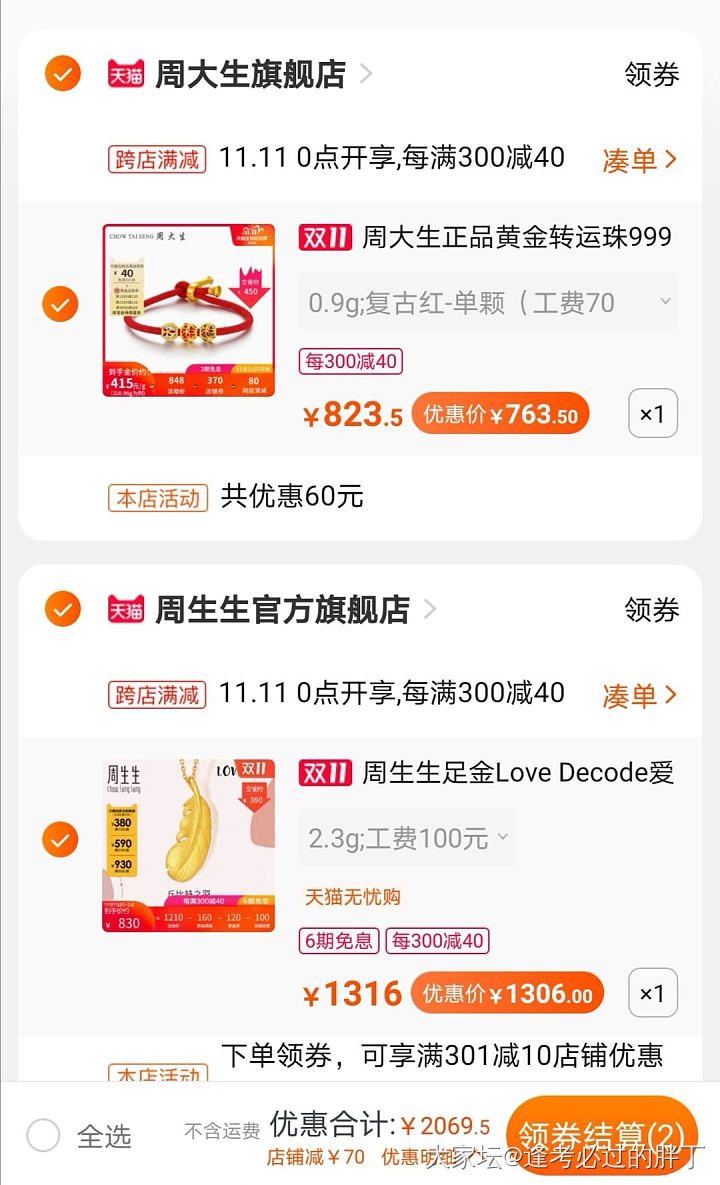Screen dimensions: 720x1185
Task: Change quantity of the Love Decode item
Action: click(x=652, y=993)
